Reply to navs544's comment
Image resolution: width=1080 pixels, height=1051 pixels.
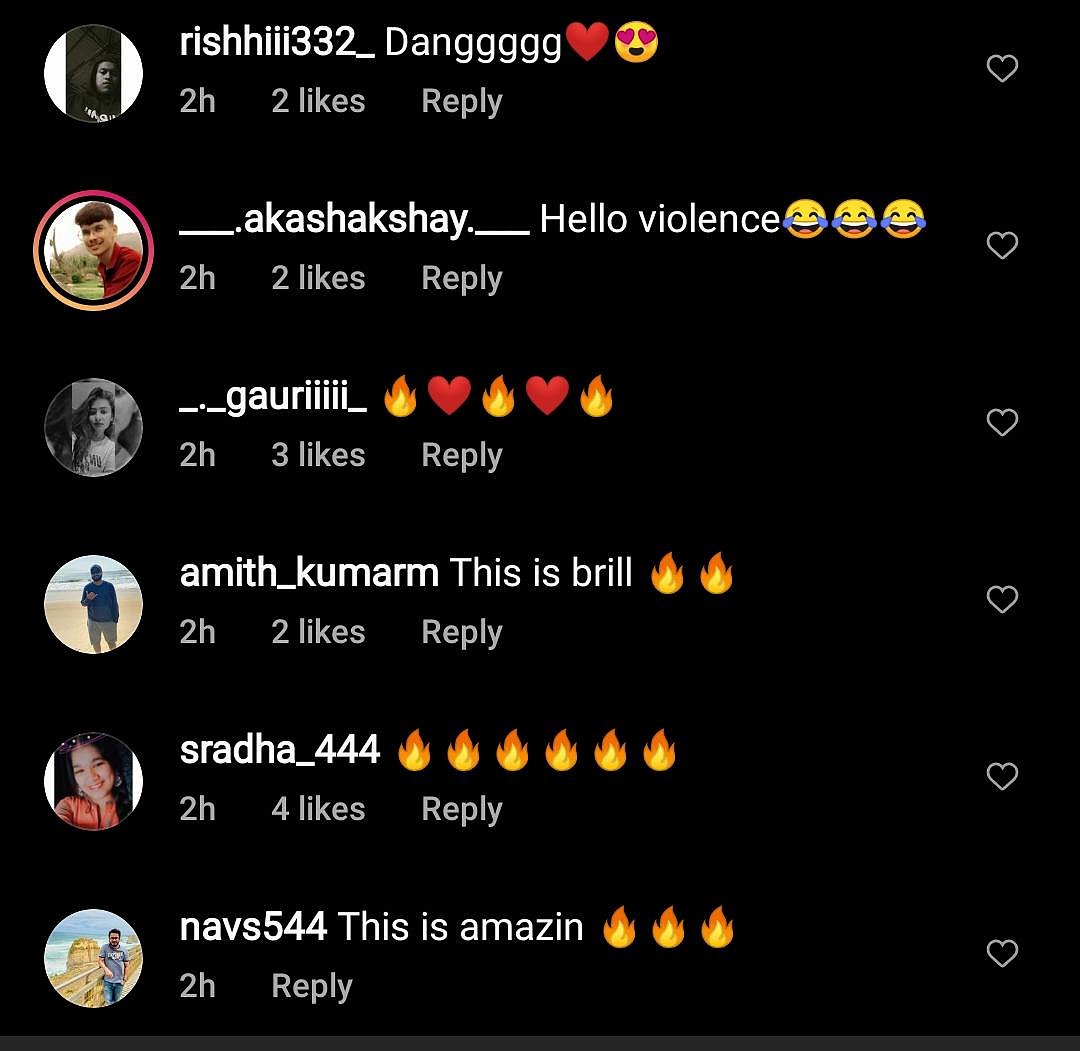(312, 986)
